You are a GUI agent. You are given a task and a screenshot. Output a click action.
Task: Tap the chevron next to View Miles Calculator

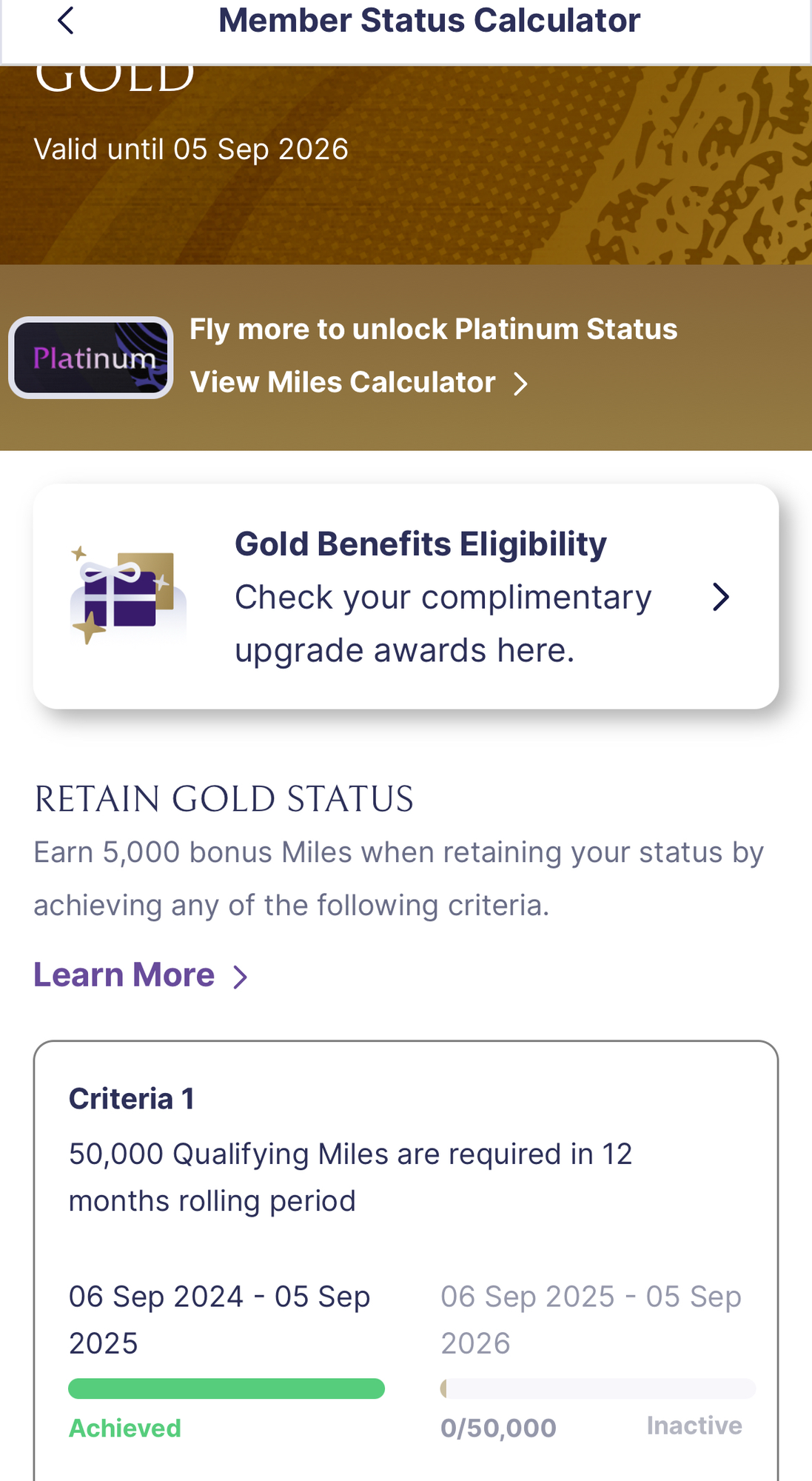pos(521,384)
